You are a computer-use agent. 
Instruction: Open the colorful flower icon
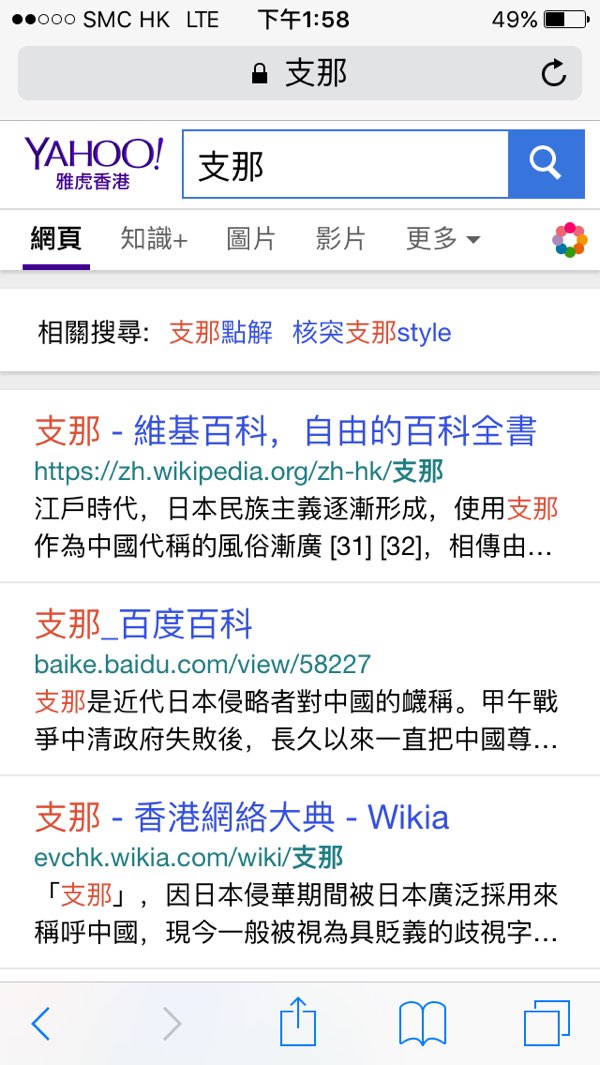tap(569, 240)
